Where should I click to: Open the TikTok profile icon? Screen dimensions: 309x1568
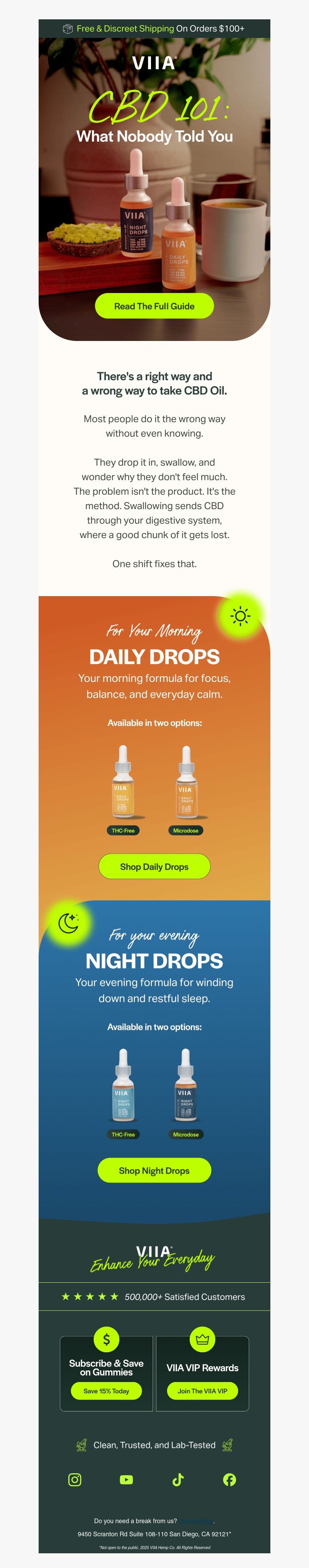[178, 1480]
